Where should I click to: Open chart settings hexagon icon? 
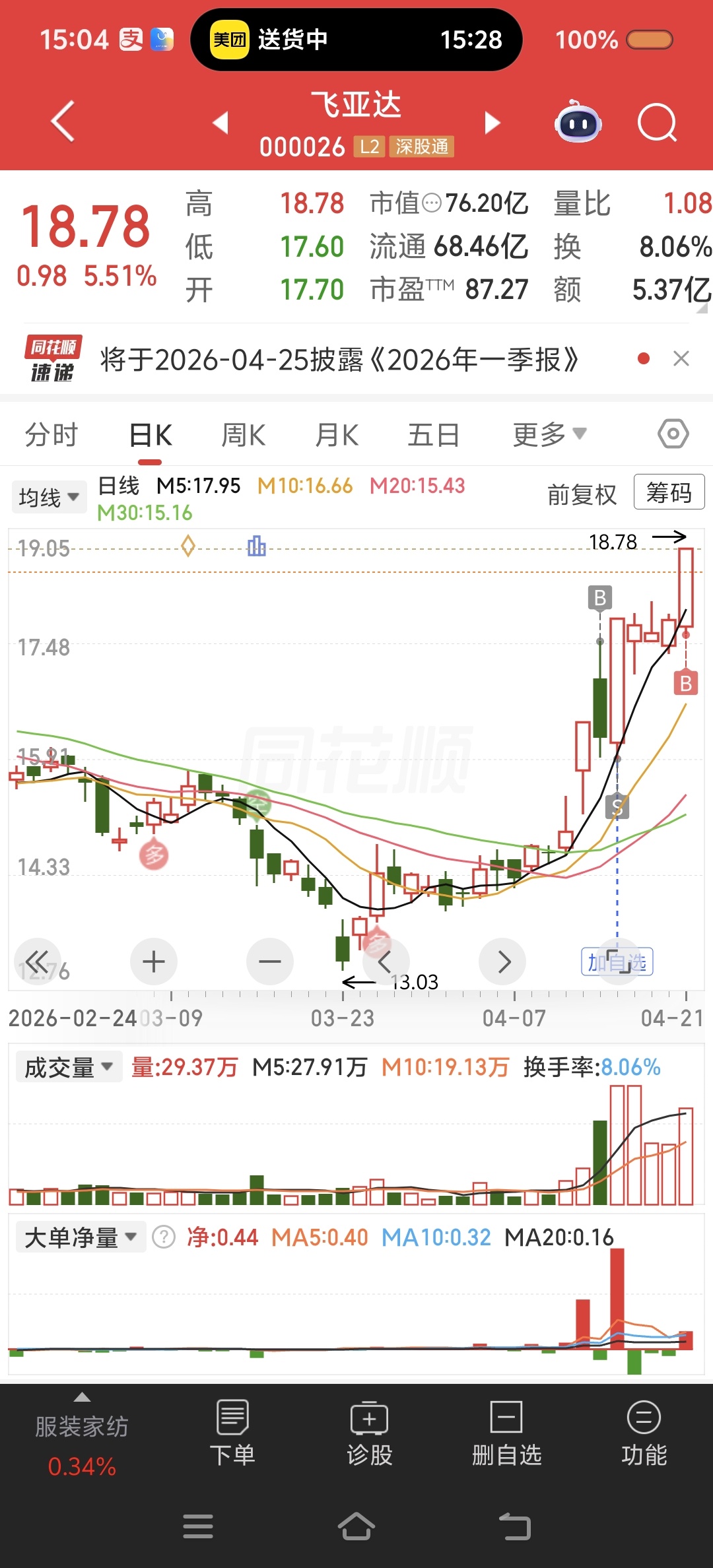673,434
